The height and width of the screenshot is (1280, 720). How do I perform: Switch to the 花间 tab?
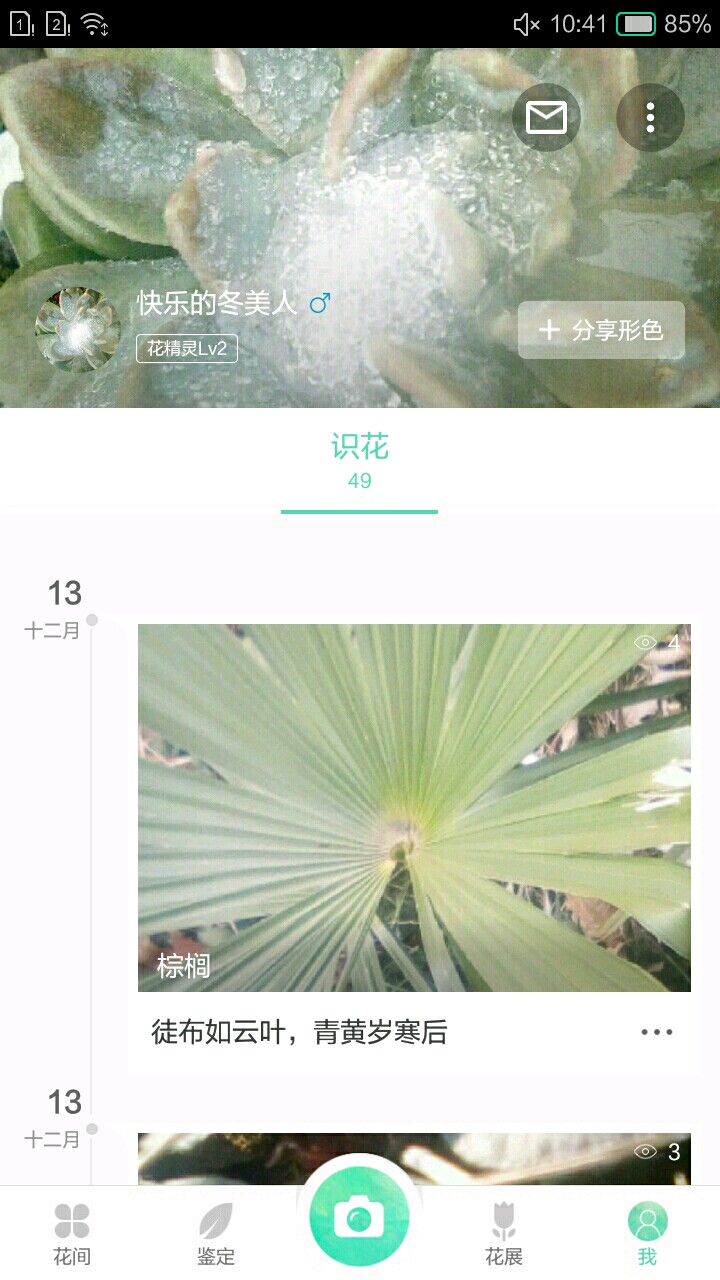tap(72, 1234)
